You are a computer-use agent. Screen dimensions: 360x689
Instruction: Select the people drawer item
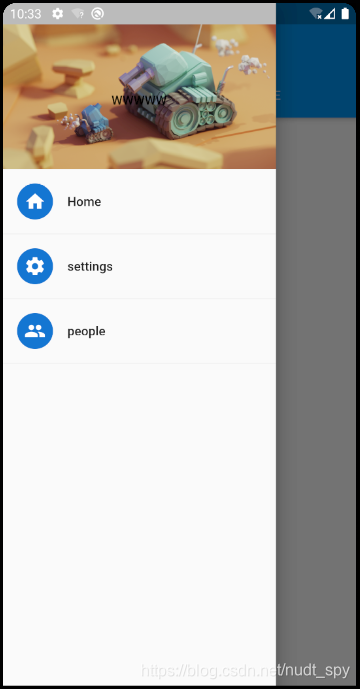pyautogui.click(x=139, y=331)
